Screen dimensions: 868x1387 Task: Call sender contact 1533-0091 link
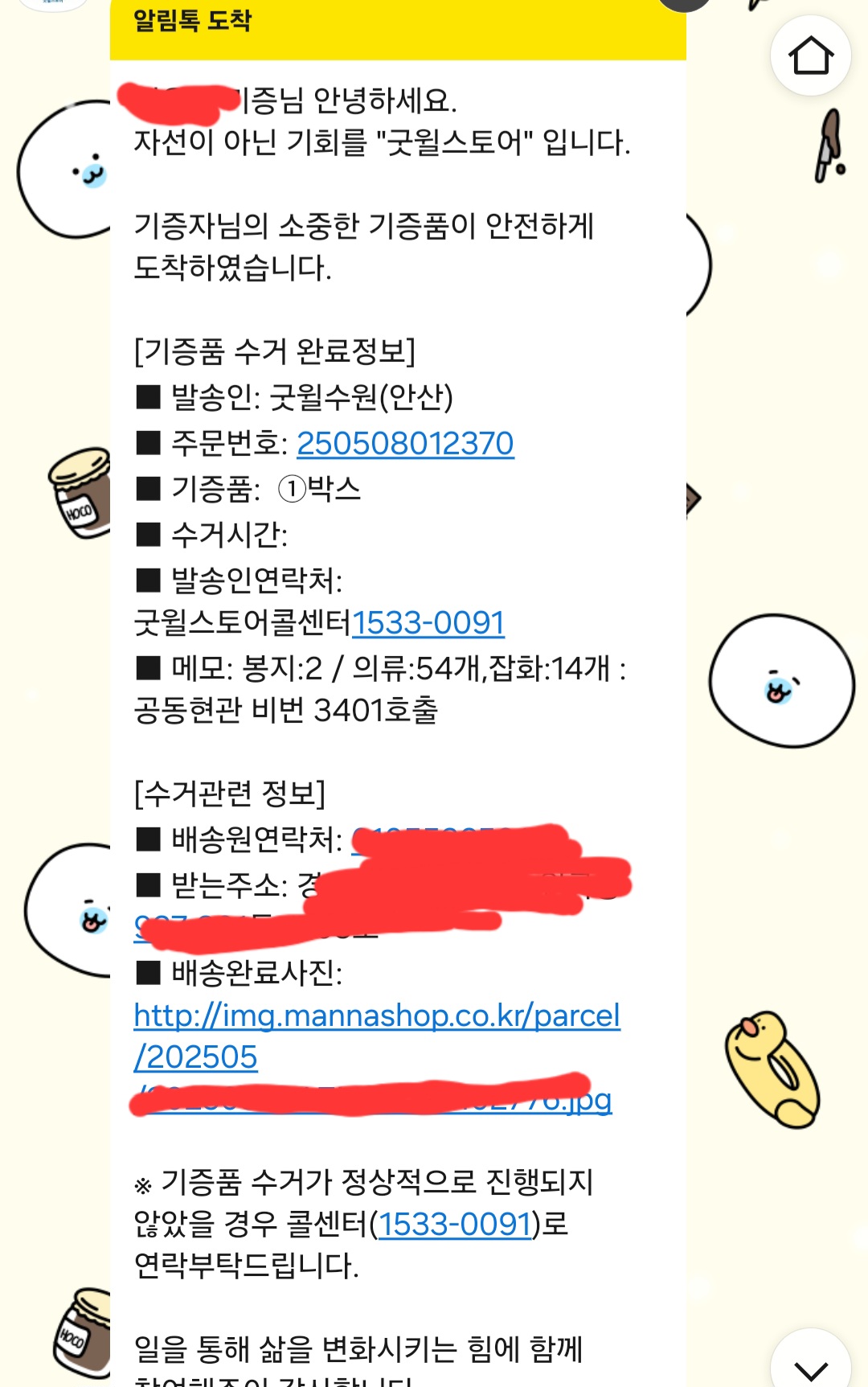[x=430, y=623]
